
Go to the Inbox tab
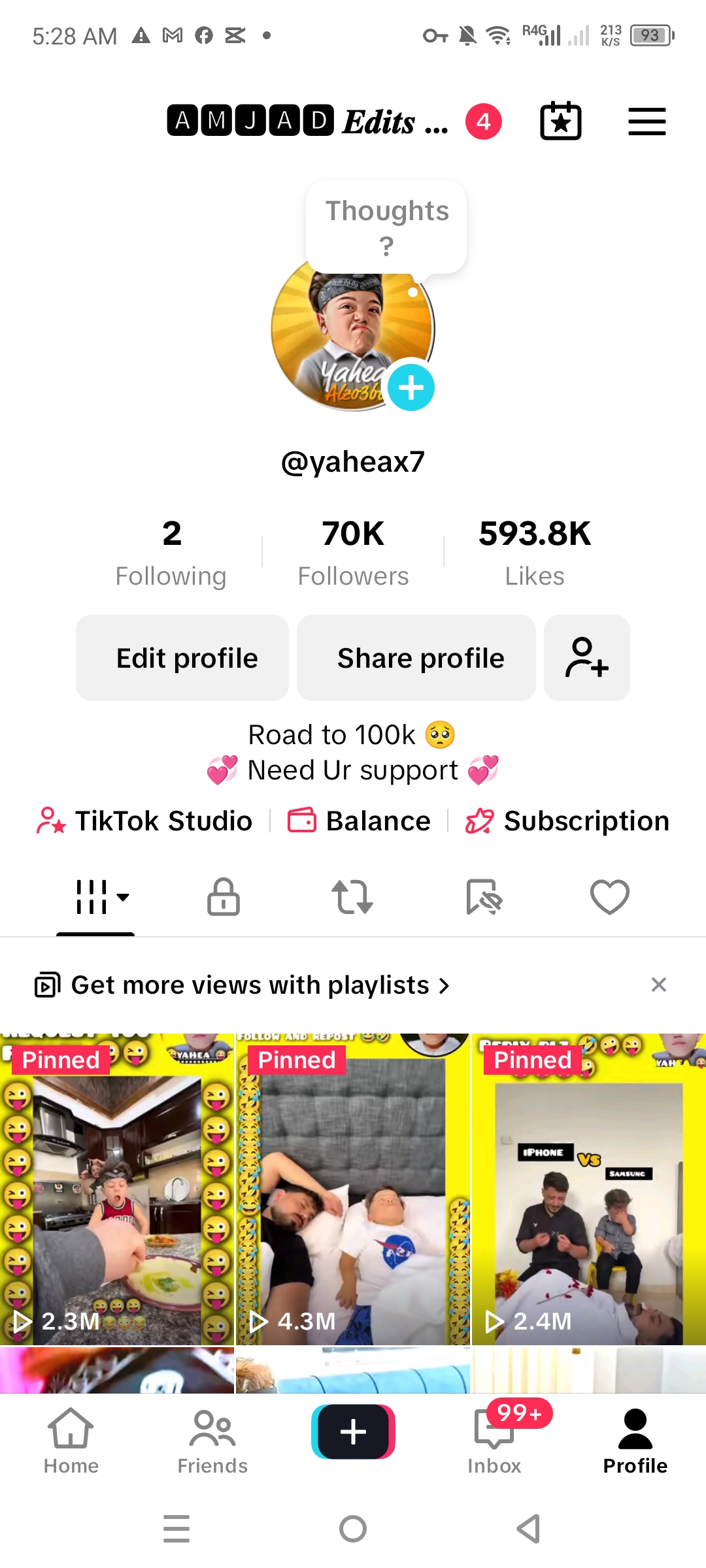coord(495,1437)
